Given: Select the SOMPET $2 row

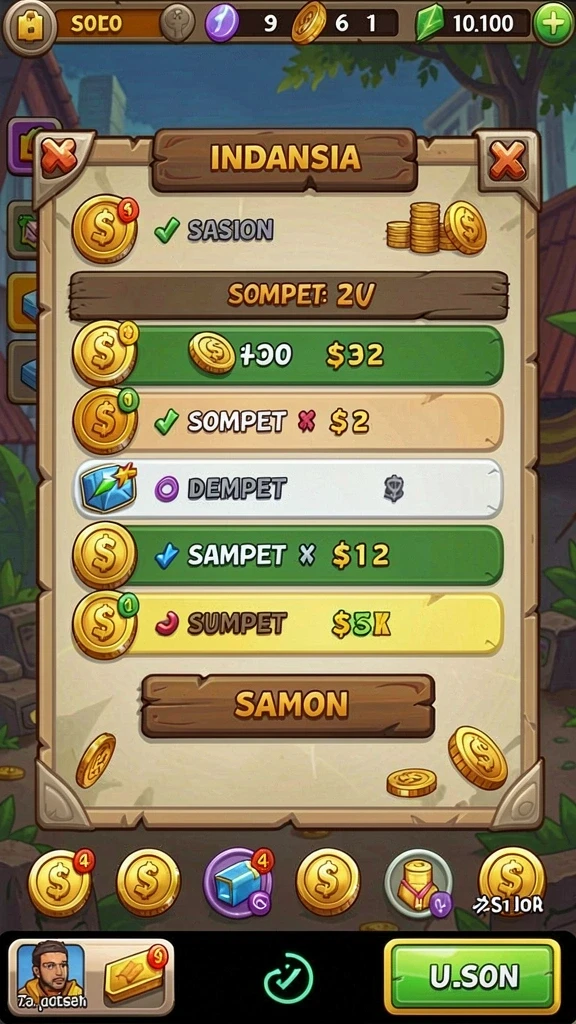Looking at the screenshot, I should pyautogui.click(x=287, y=422).
